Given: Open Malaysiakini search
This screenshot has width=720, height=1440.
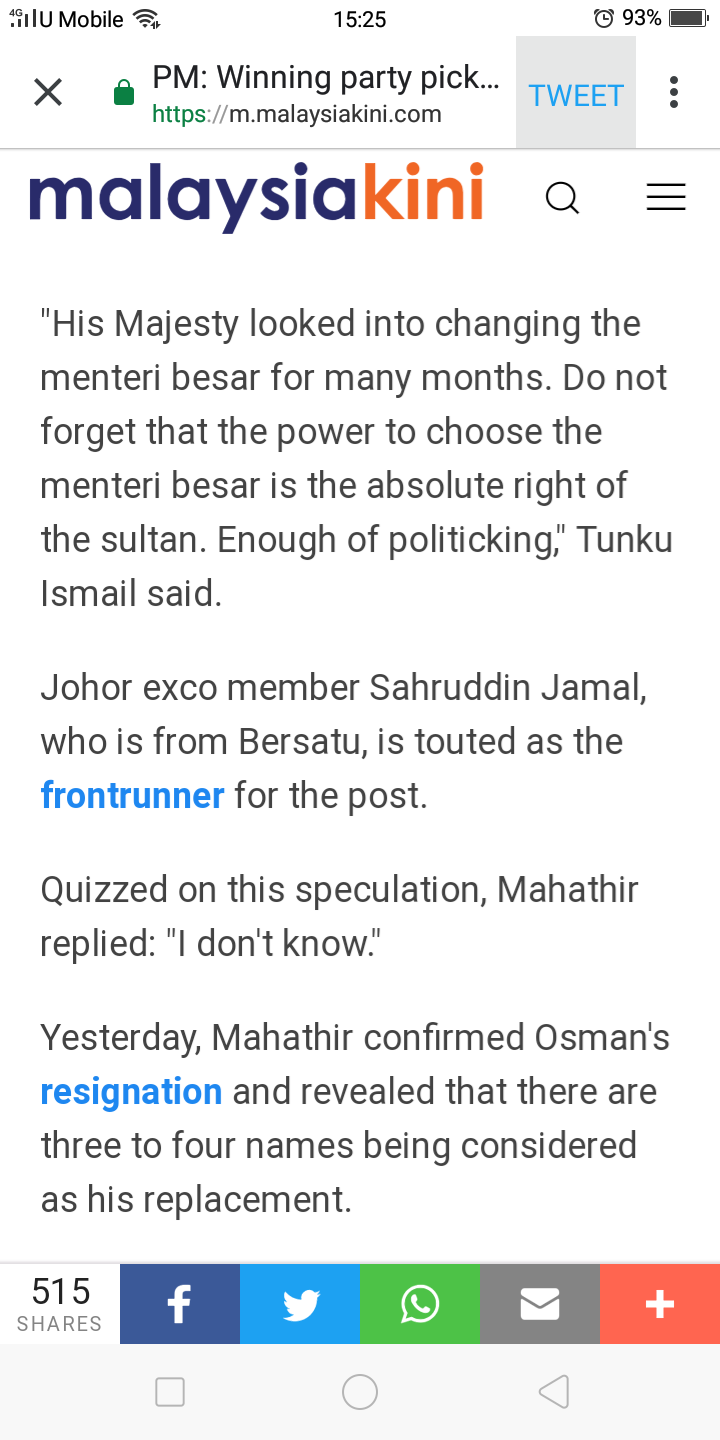Looking at the screenshot, I should pos(562,198).
